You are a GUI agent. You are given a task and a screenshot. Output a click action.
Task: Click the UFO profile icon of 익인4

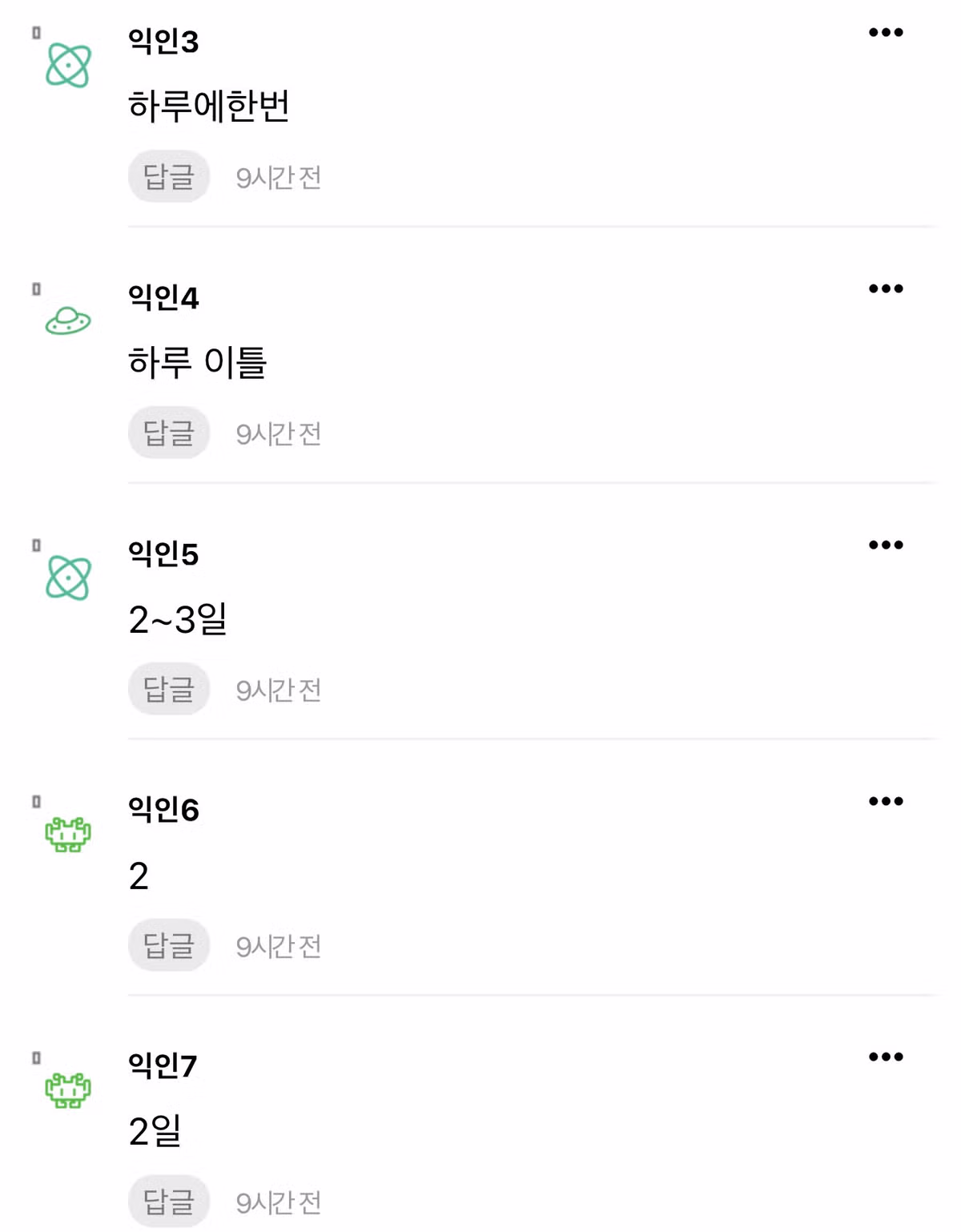pos(70,320)
